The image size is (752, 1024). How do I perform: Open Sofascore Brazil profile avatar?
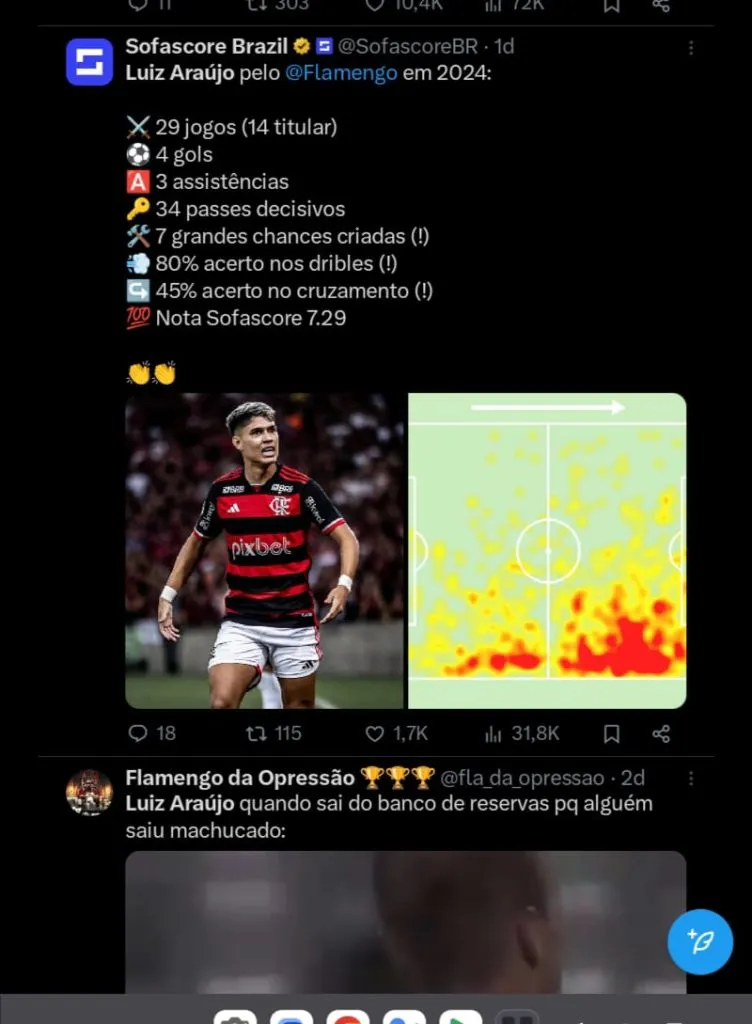(90, 62)
